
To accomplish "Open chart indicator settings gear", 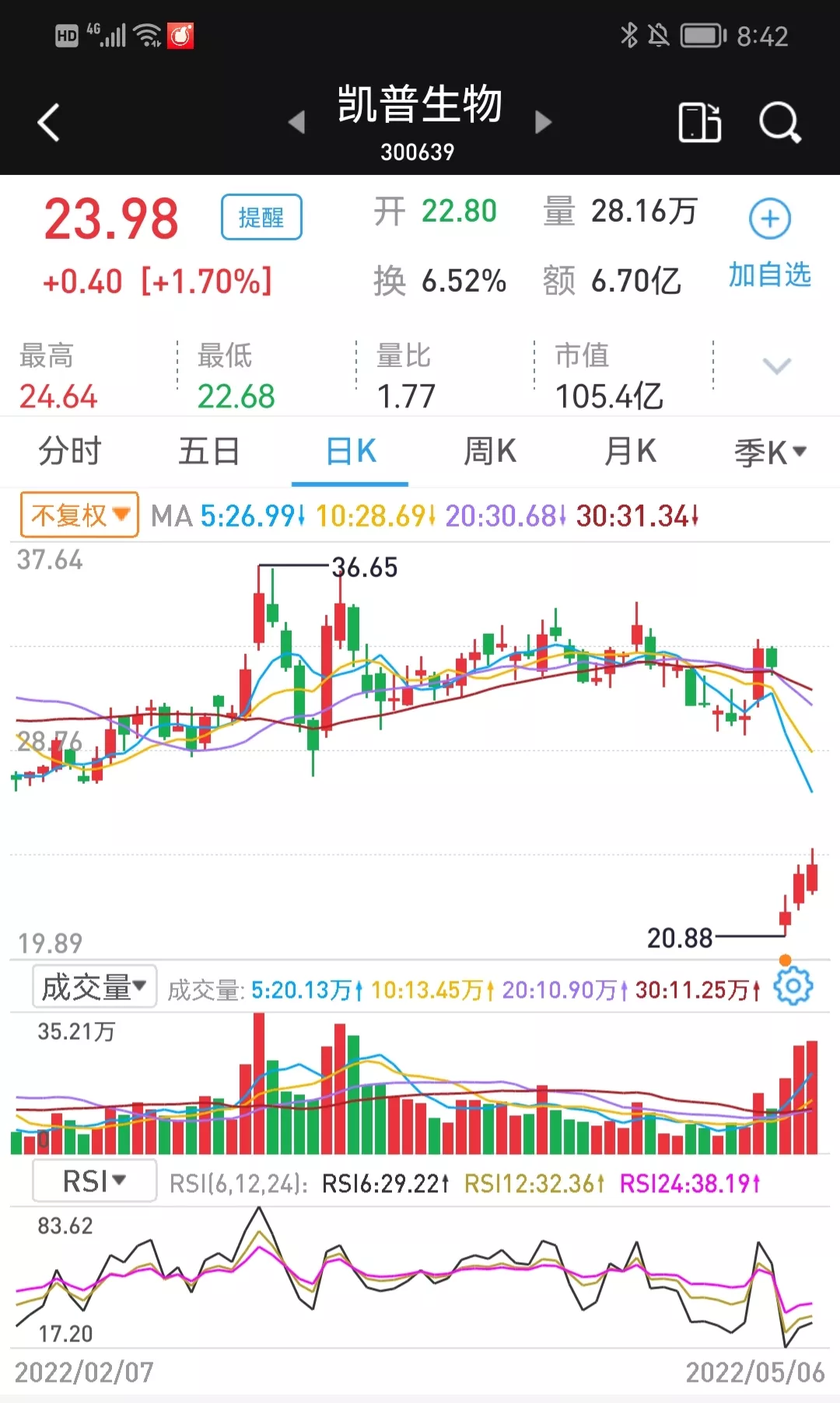I will pos(793,986).
